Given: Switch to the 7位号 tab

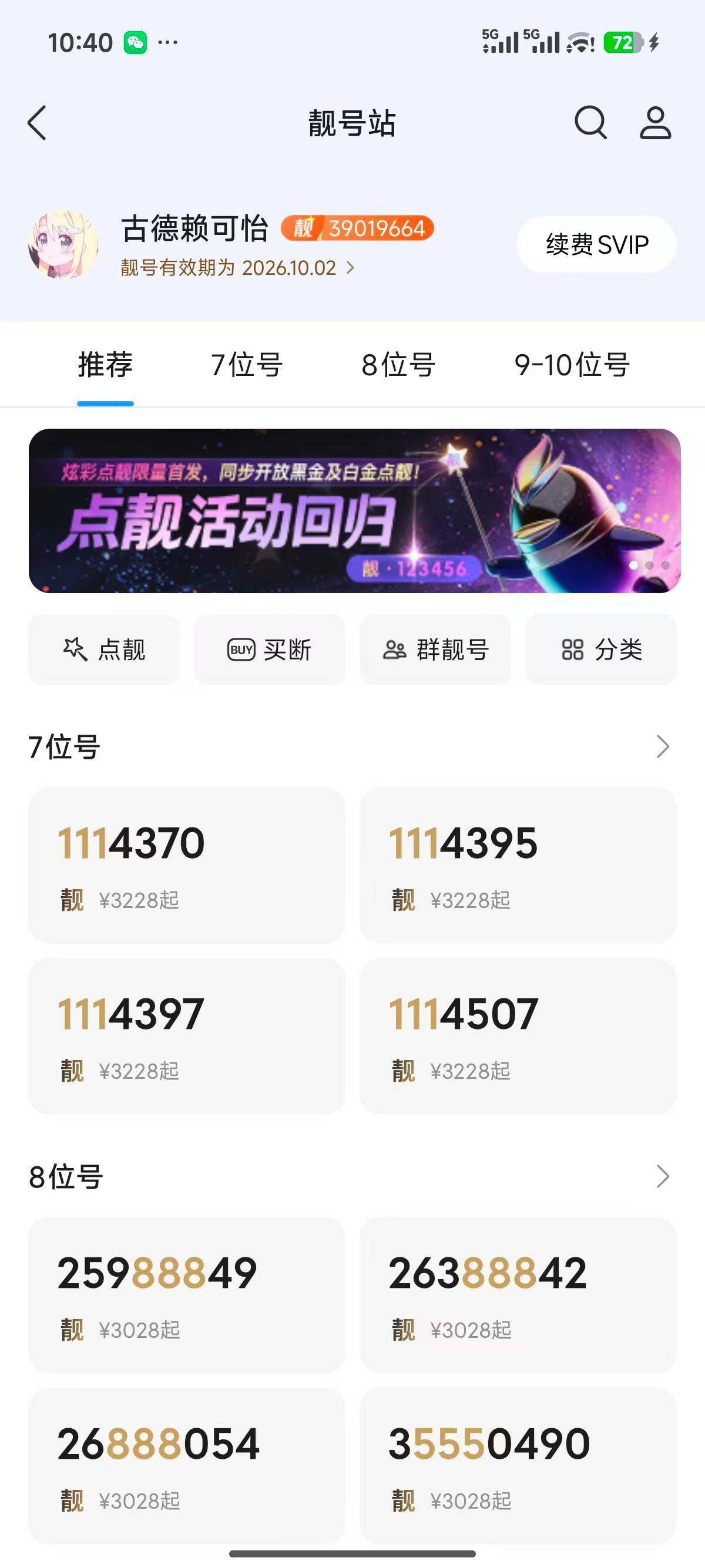Looking at the screenshot, I should [247, 365].
